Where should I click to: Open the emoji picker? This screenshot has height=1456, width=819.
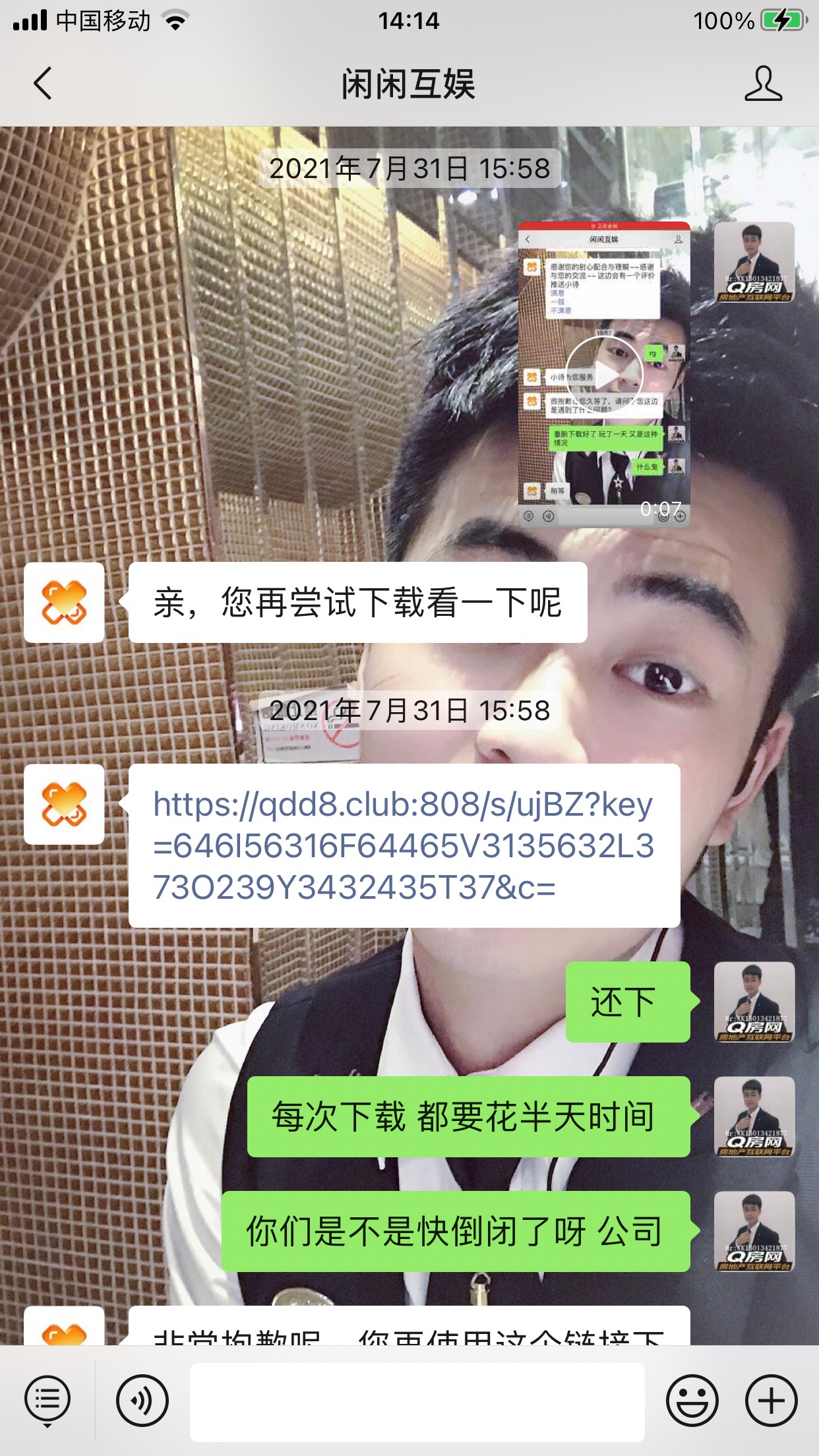pos(692,1400)
